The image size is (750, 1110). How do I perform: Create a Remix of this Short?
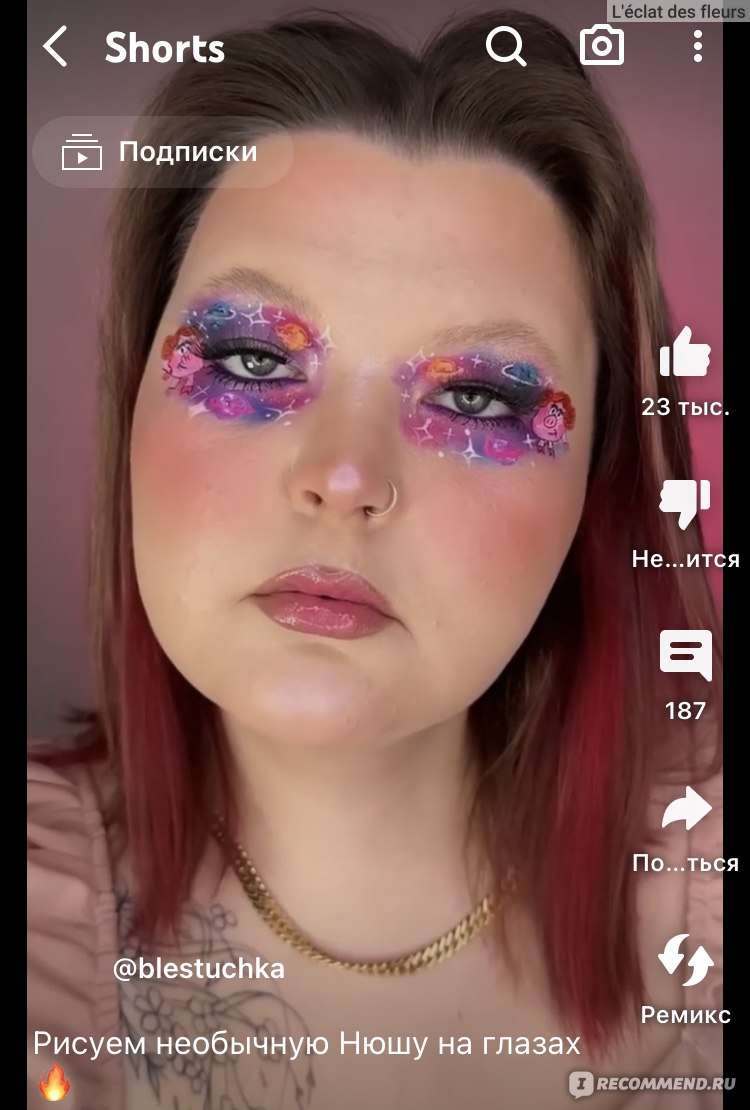point(685,962)
